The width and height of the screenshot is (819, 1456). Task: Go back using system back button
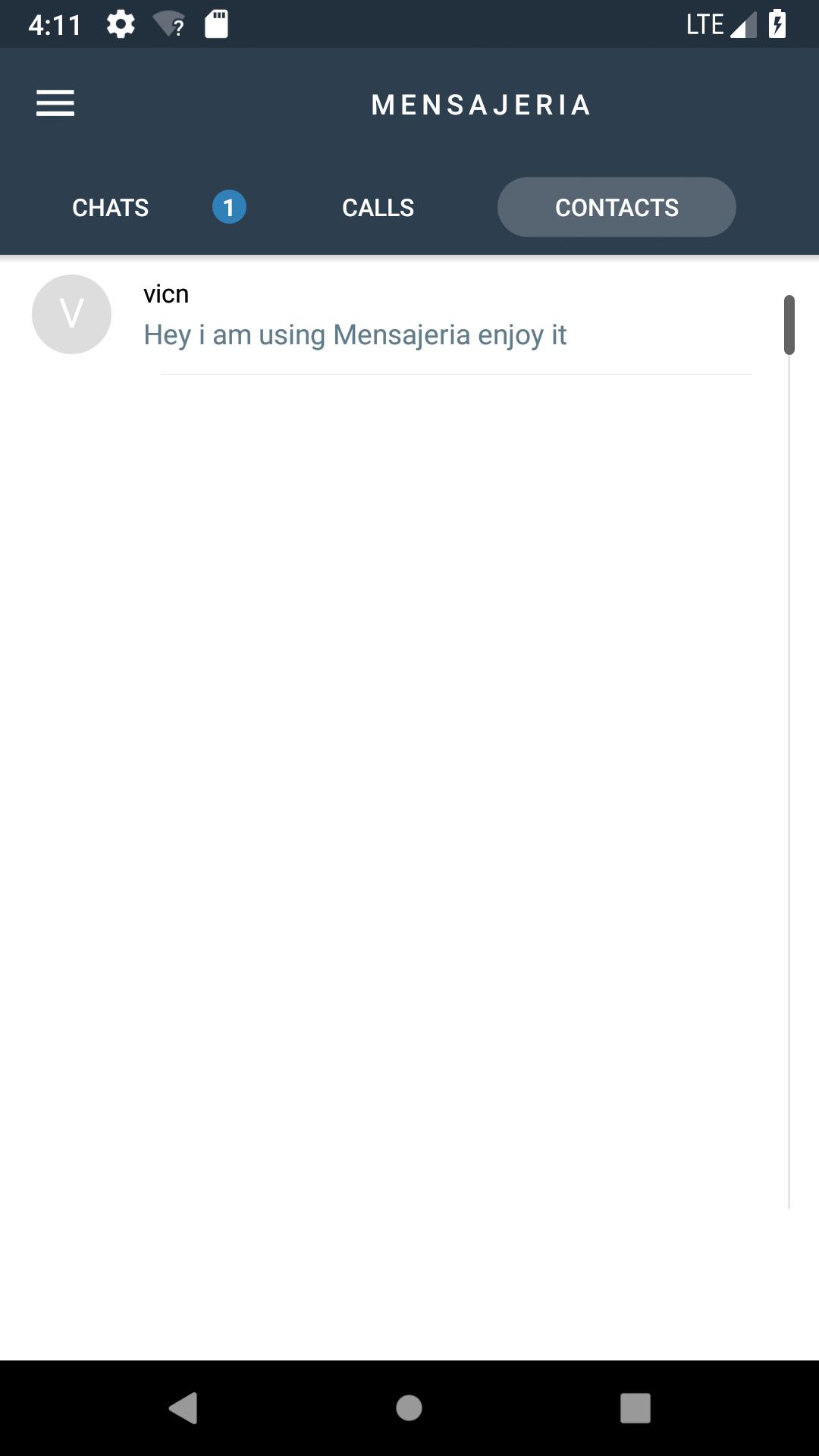[183, 1408]
